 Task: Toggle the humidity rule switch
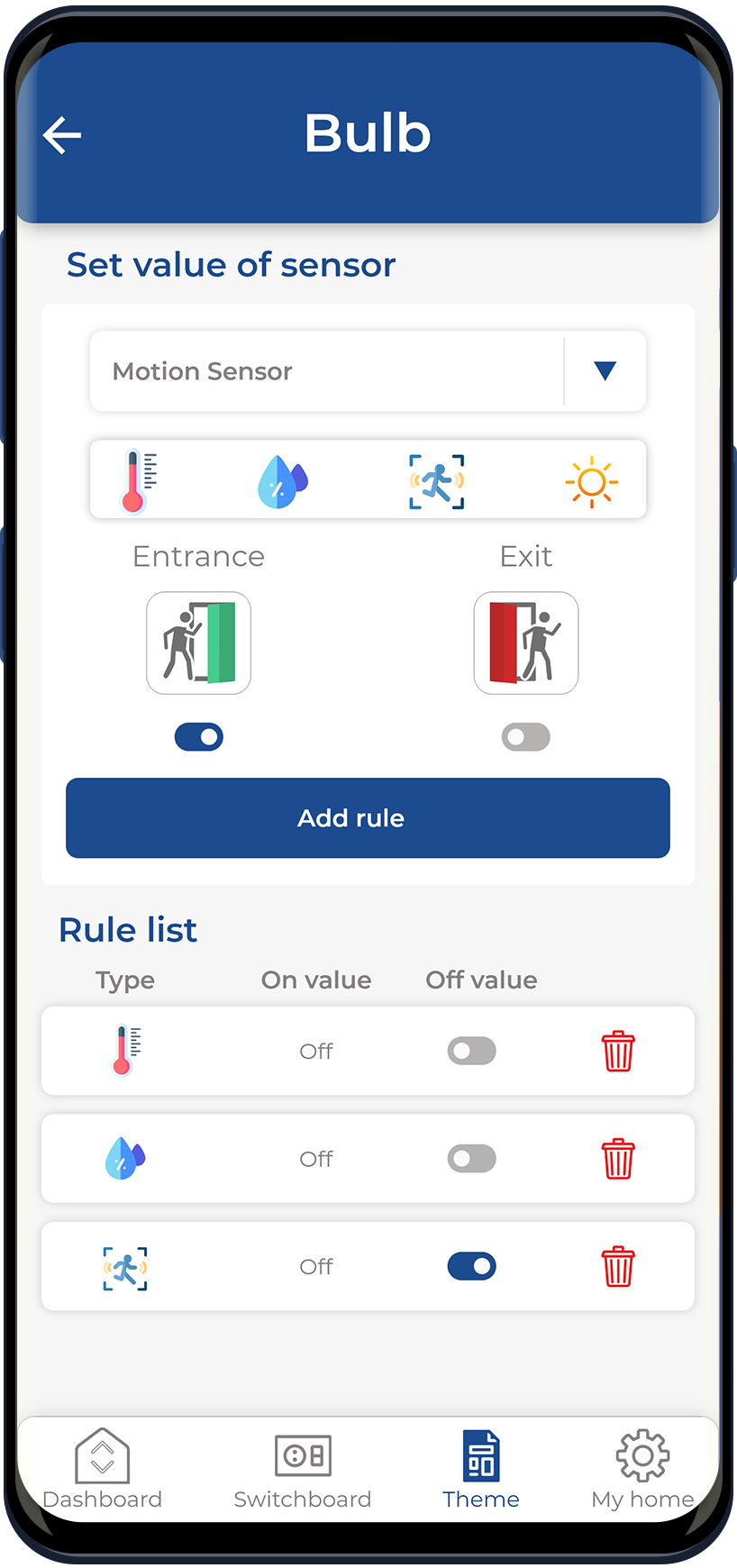[472, 1158]
